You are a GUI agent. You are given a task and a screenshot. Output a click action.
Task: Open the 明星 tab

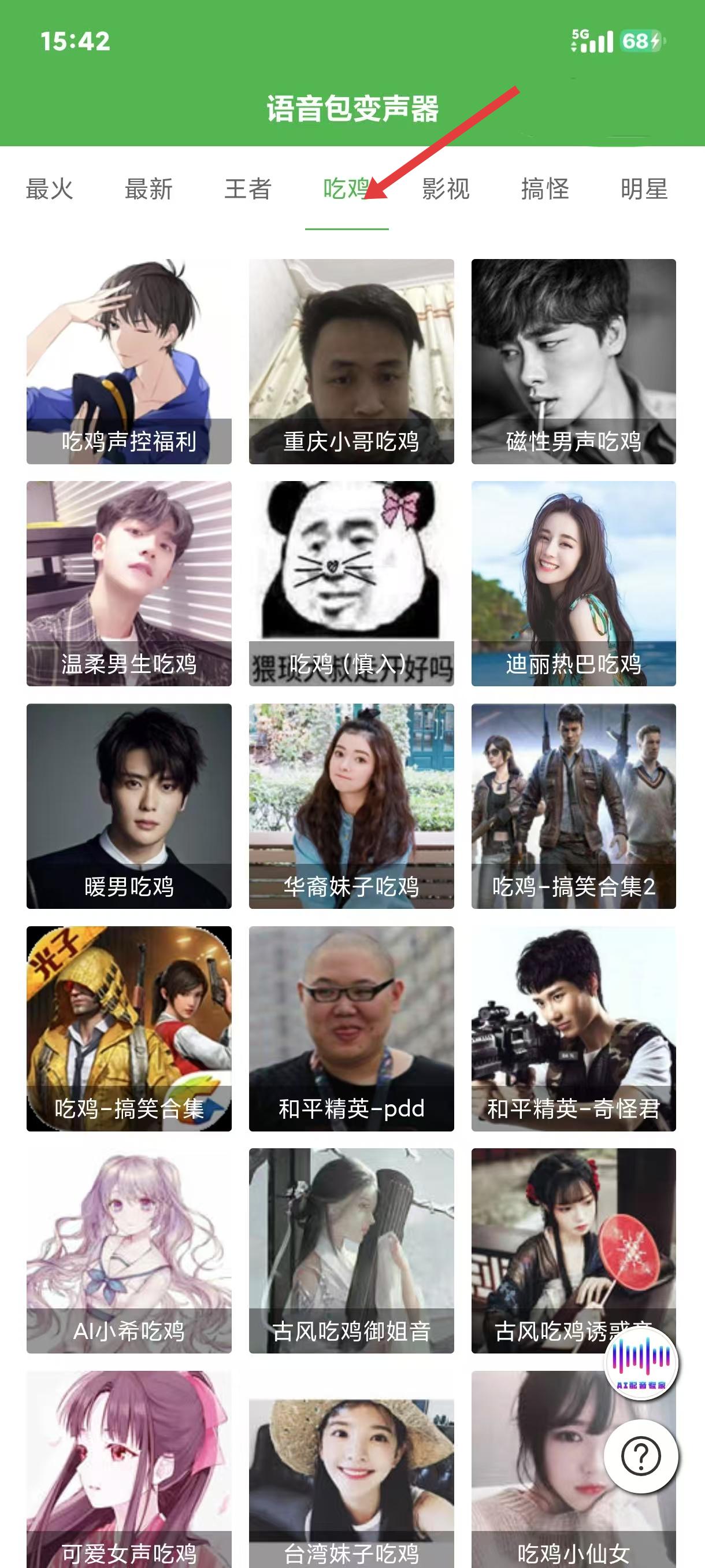[x=644, y=189]
